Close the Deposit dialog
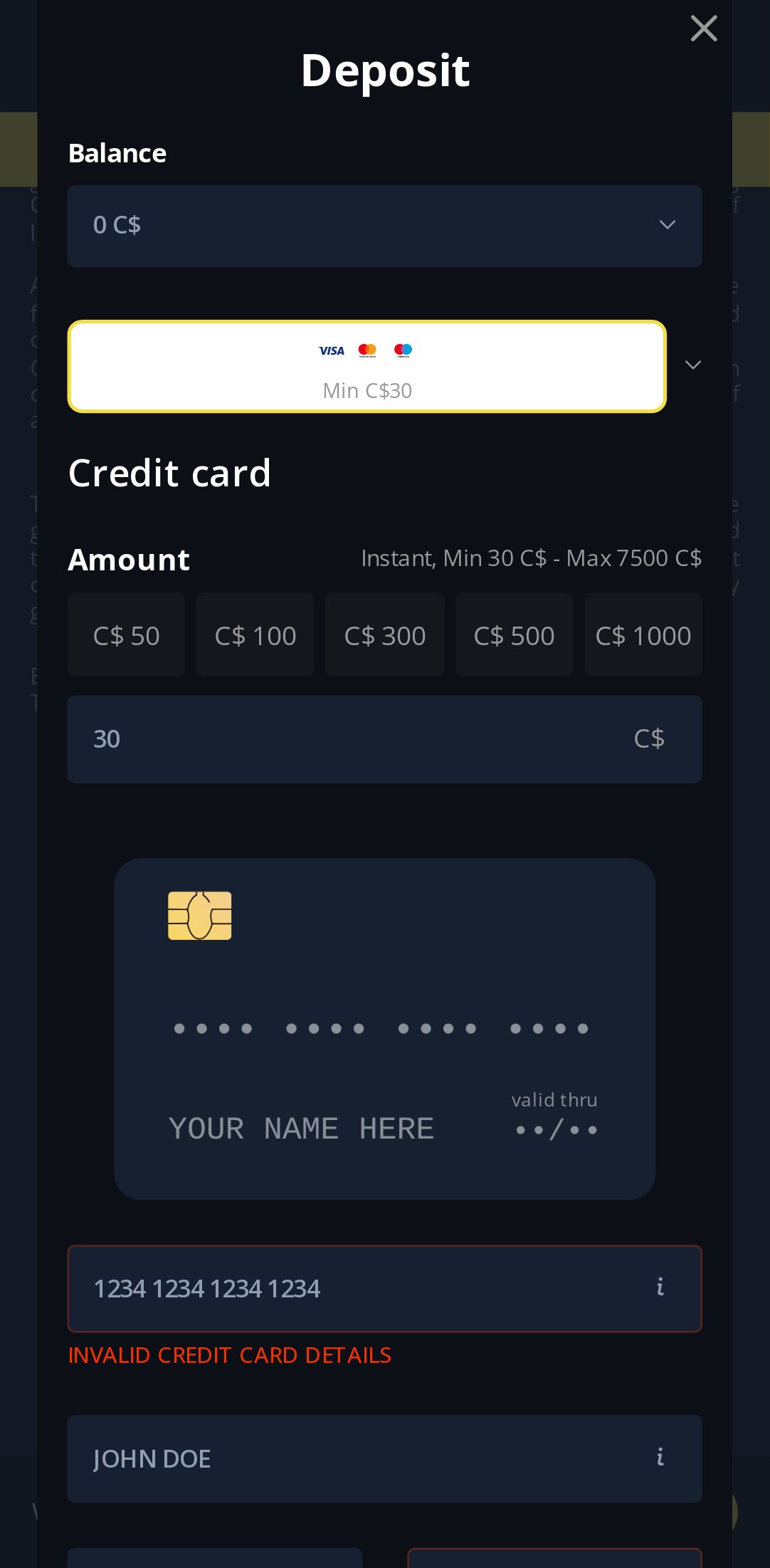 pos(703,28)
